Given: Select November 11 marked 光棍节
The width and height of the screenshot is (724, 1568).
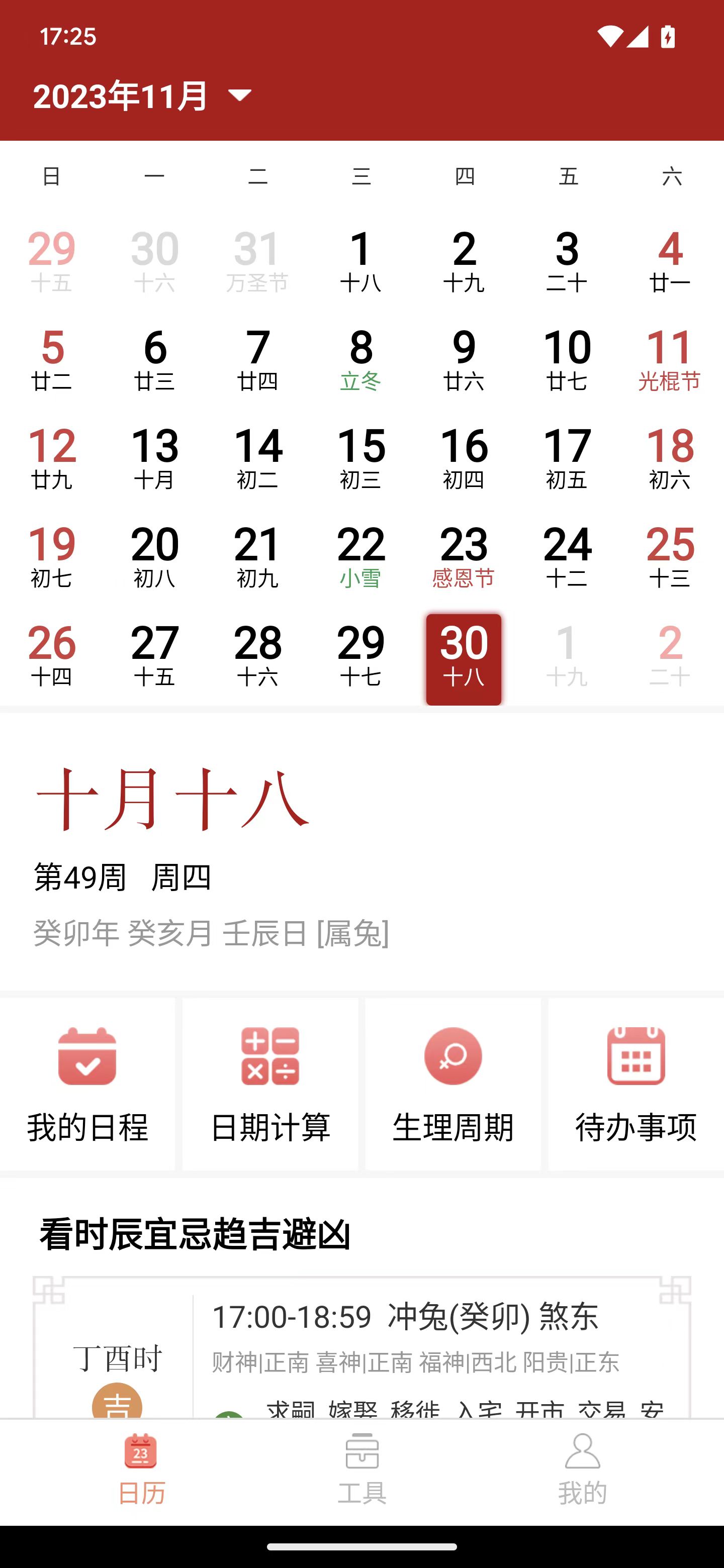Looking at the screenshot, I should pos(670,360).
